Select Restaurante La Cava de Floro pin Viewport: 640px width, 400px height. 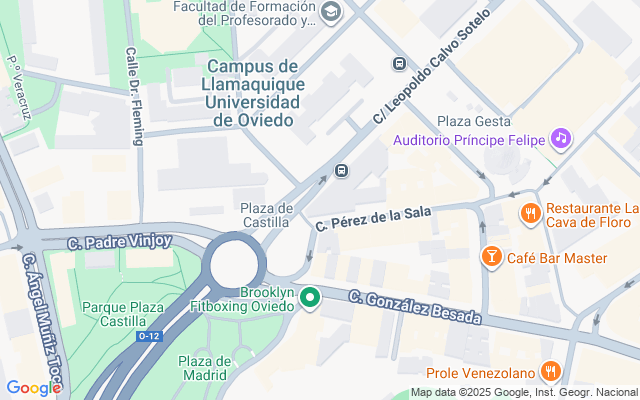pos(530,212)
